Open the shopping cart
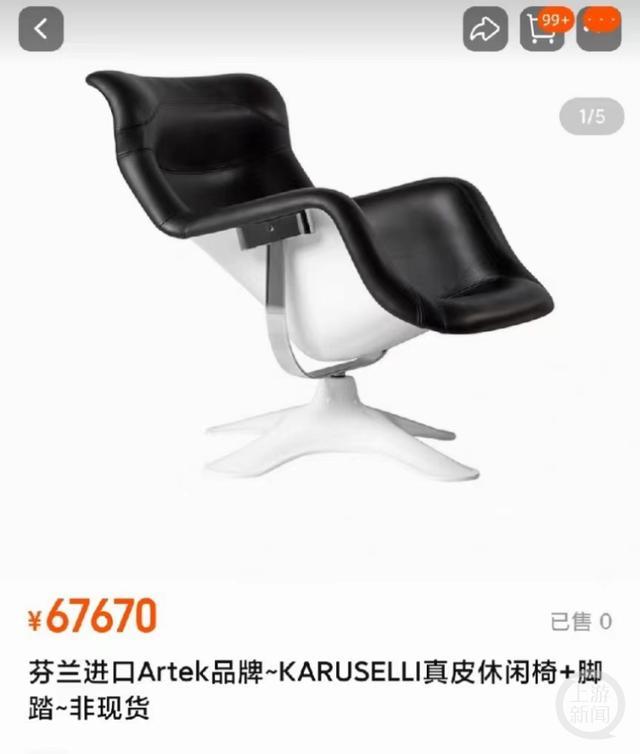 pos(541,31)
